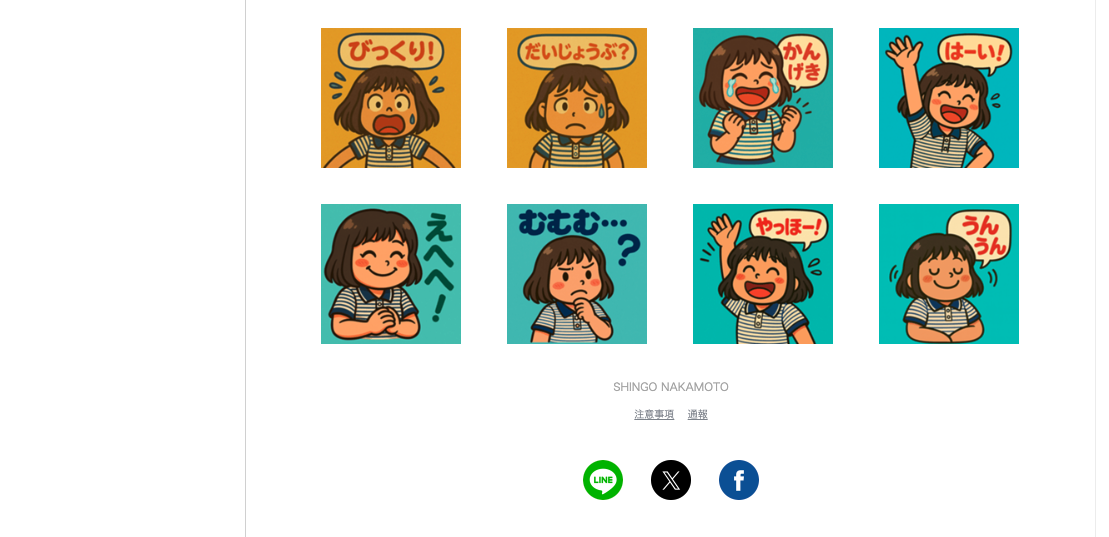This screenshot has height=537, width=1109.
Task: Open the かんげき crying-happy sticker
Action: (x=763, y=98)
